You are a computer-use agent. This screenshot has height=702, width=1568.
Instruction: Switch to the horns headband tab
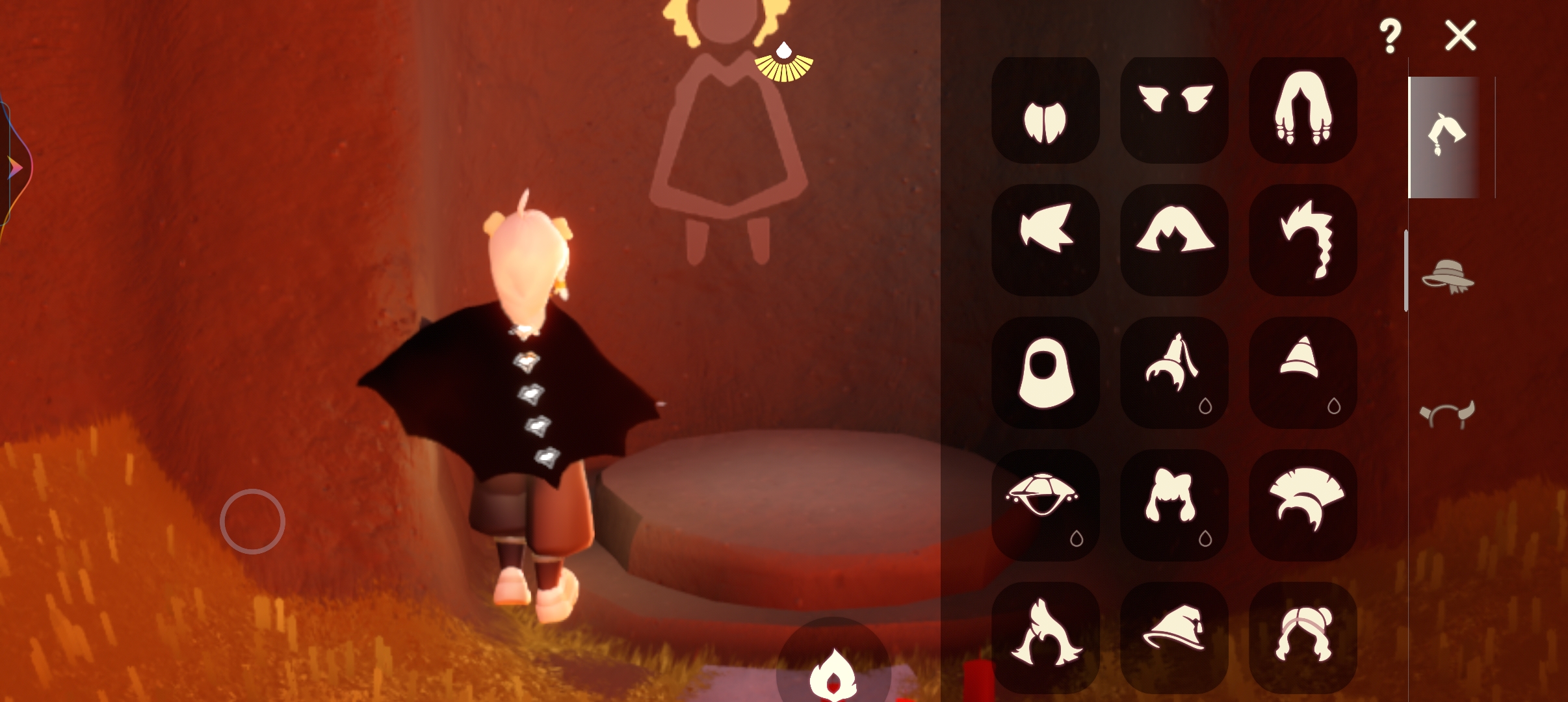coord(1447,414)
